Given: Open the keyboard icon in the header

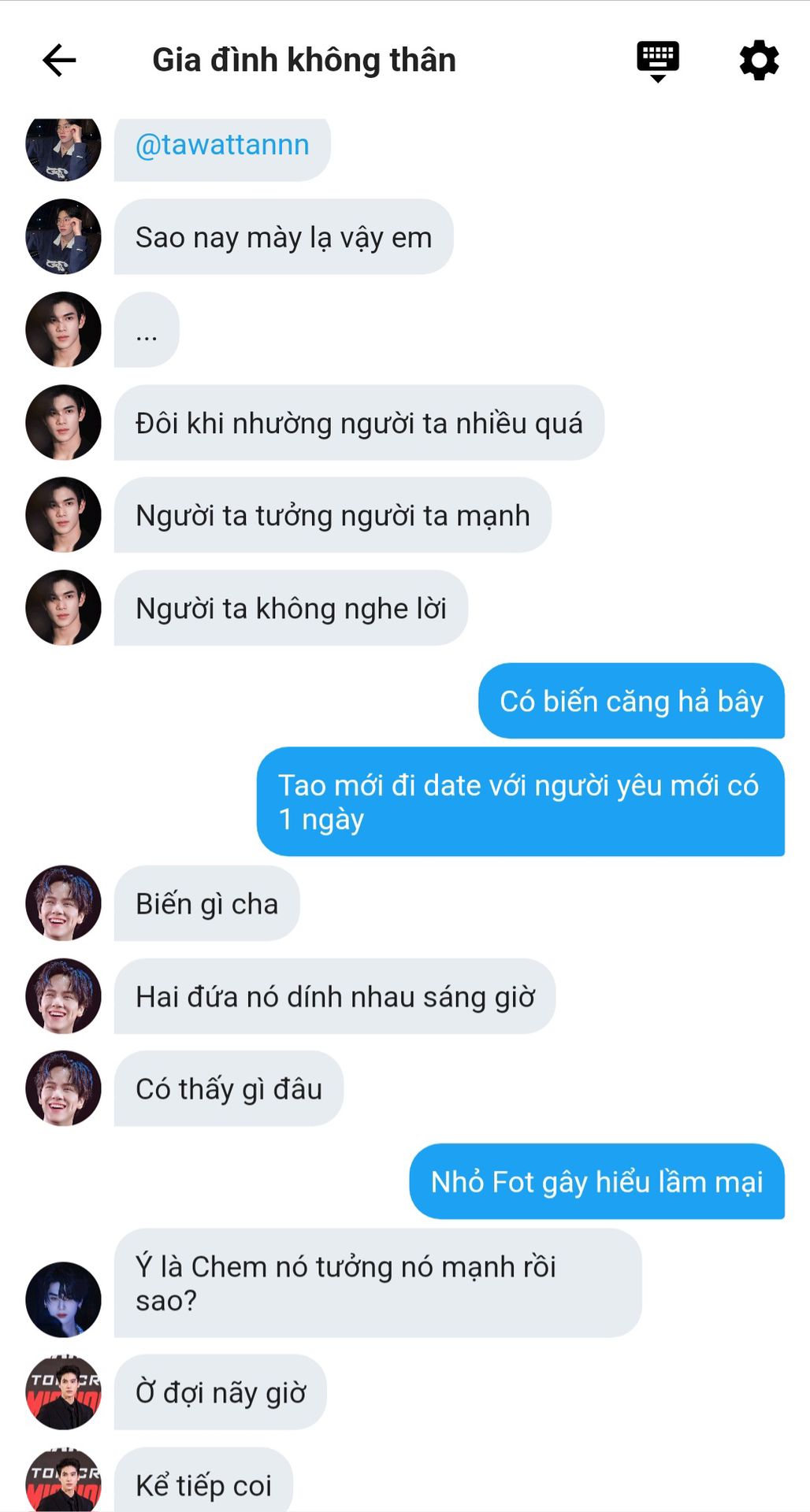Looking at the screenshot, I should click(x=658, y=60).
